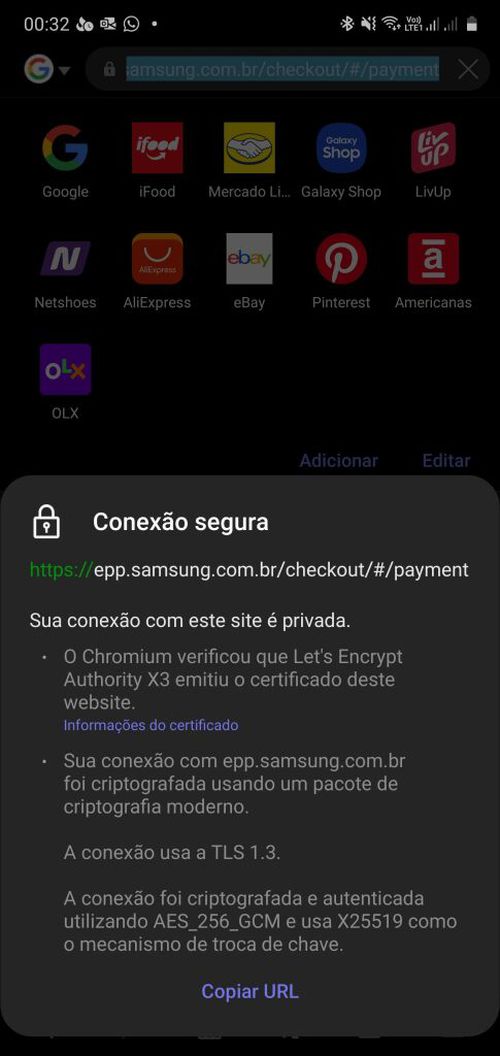
Task: Go to the Netshoes shortcut
Action: click(x=65, y=271)
